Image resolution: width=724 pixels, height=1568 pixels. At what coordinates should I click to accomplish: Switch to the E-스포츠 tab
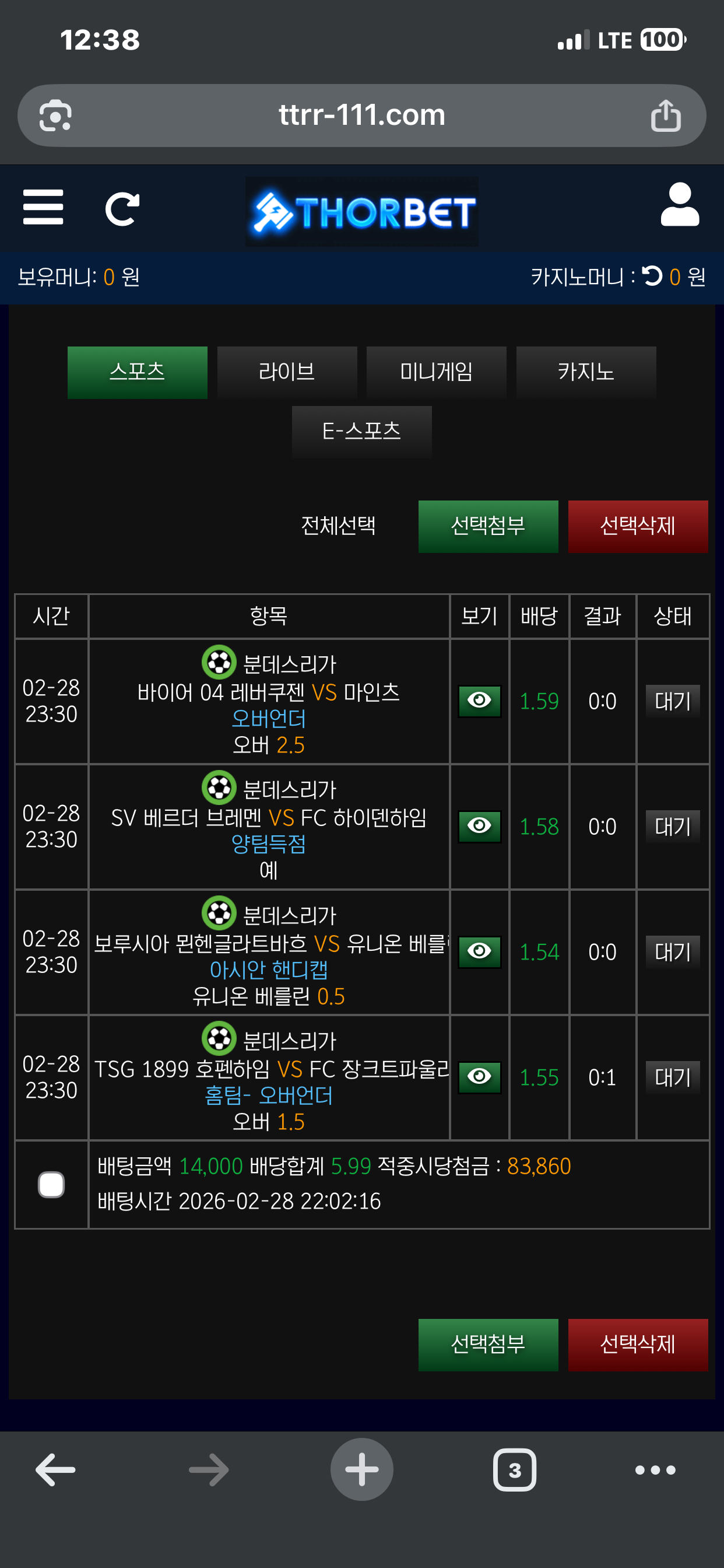[x=361, y=432]
